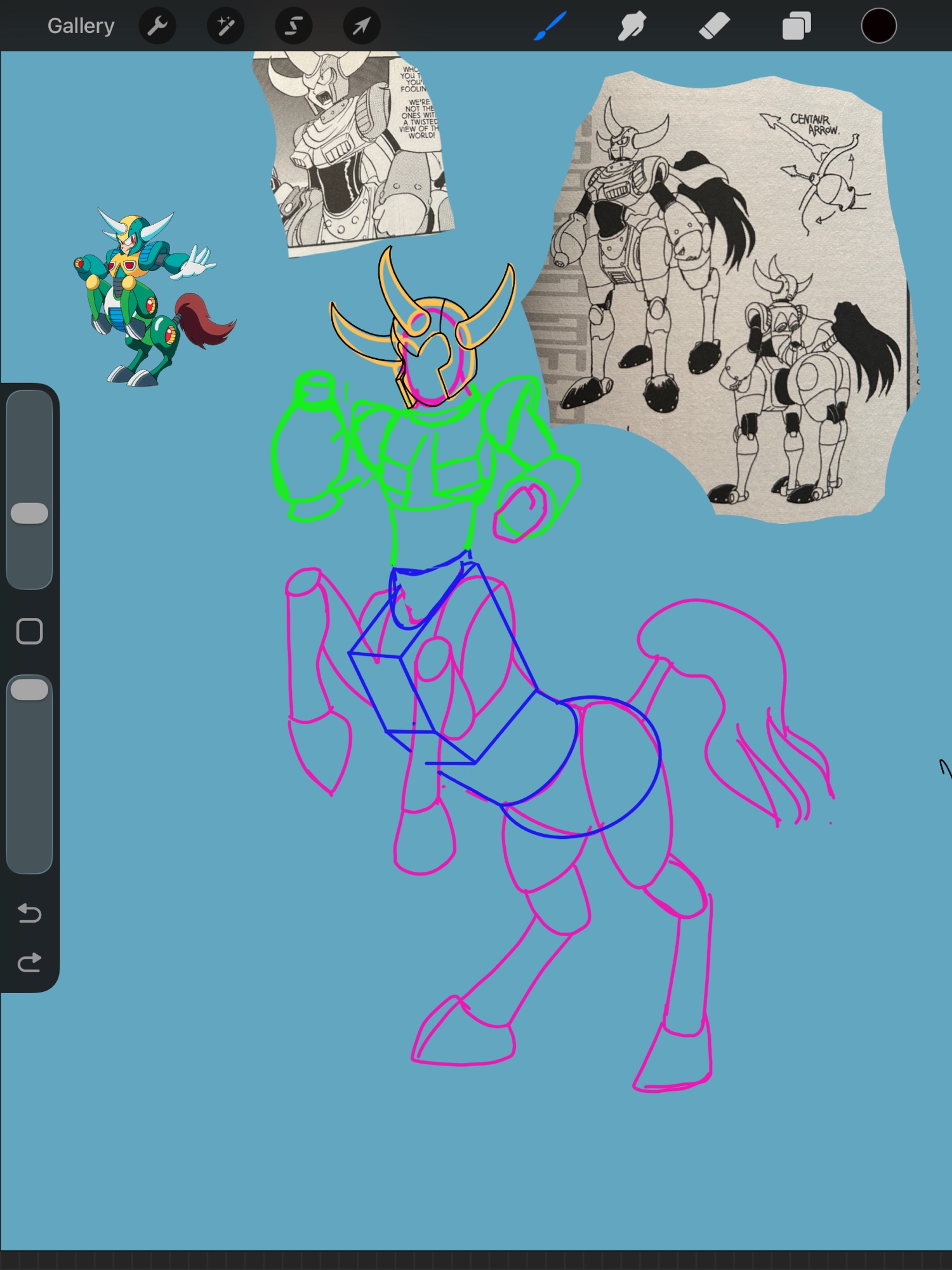The height and width of the screenshot is (1270, 952).
Task: Tap the square Modify button in sidebar
Action: (x=29, y=631)
